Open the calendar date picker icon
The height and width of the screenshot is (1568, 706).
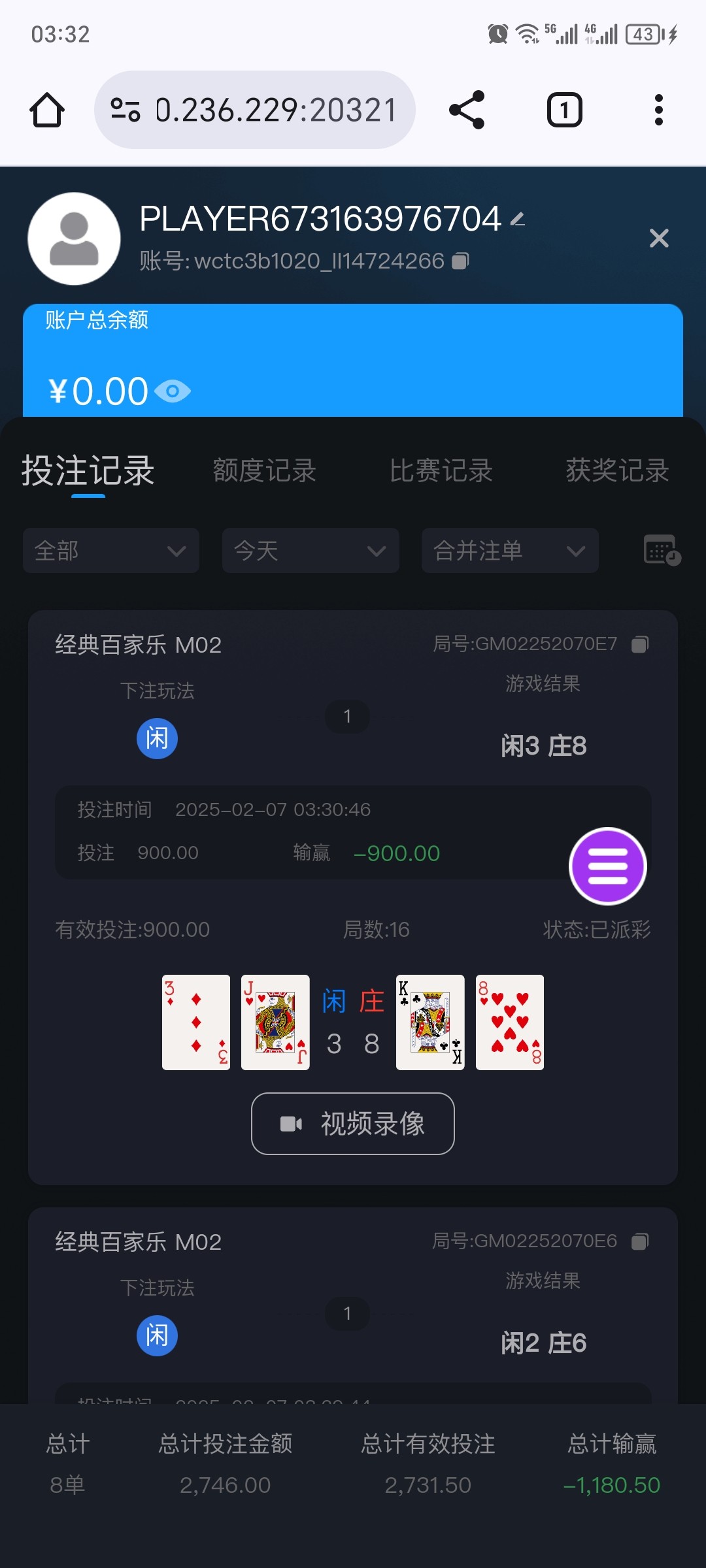click(x=662, y=550)
